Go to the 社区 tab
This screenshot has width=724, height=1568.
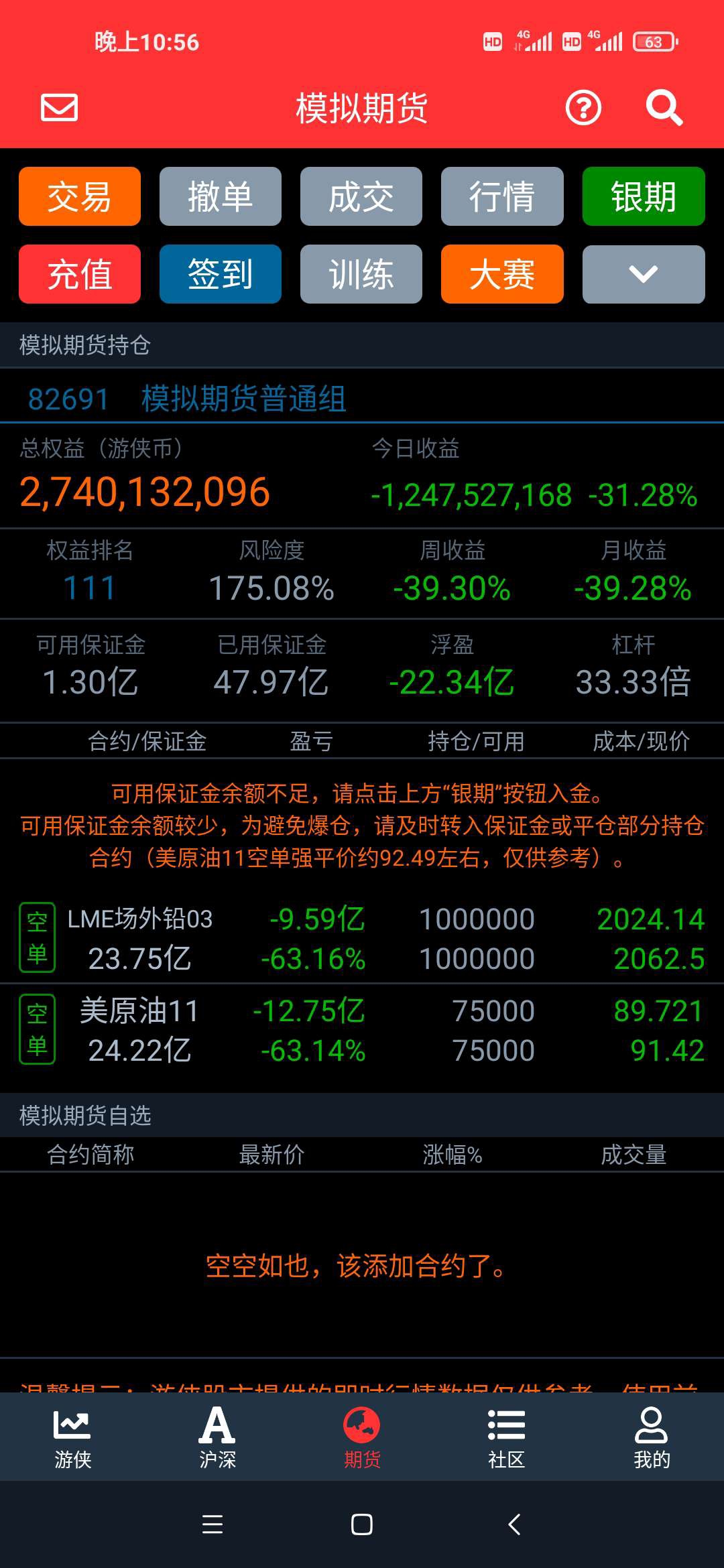507,1438
